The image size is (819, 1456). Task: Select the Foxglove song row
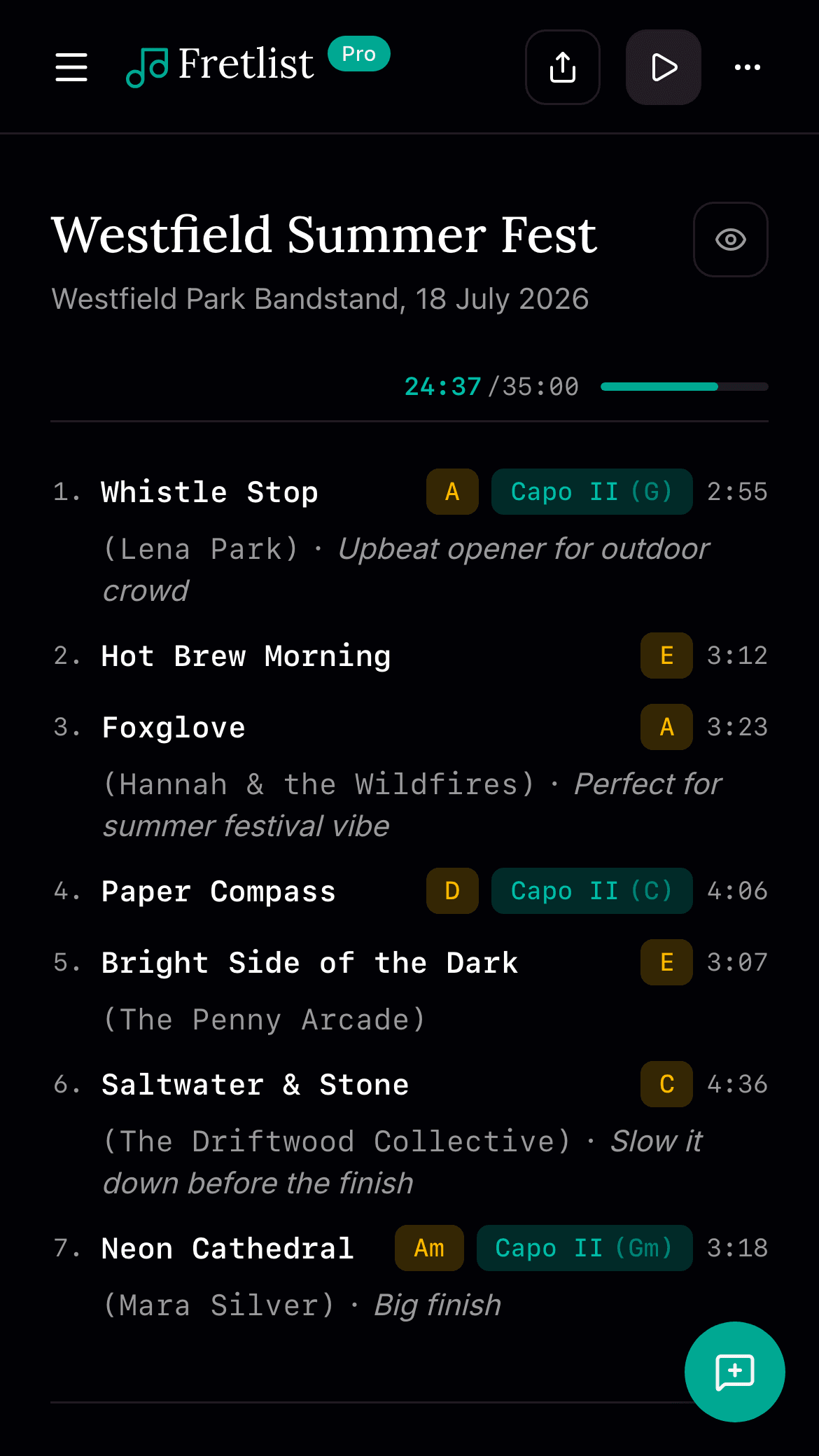[174, 728]
